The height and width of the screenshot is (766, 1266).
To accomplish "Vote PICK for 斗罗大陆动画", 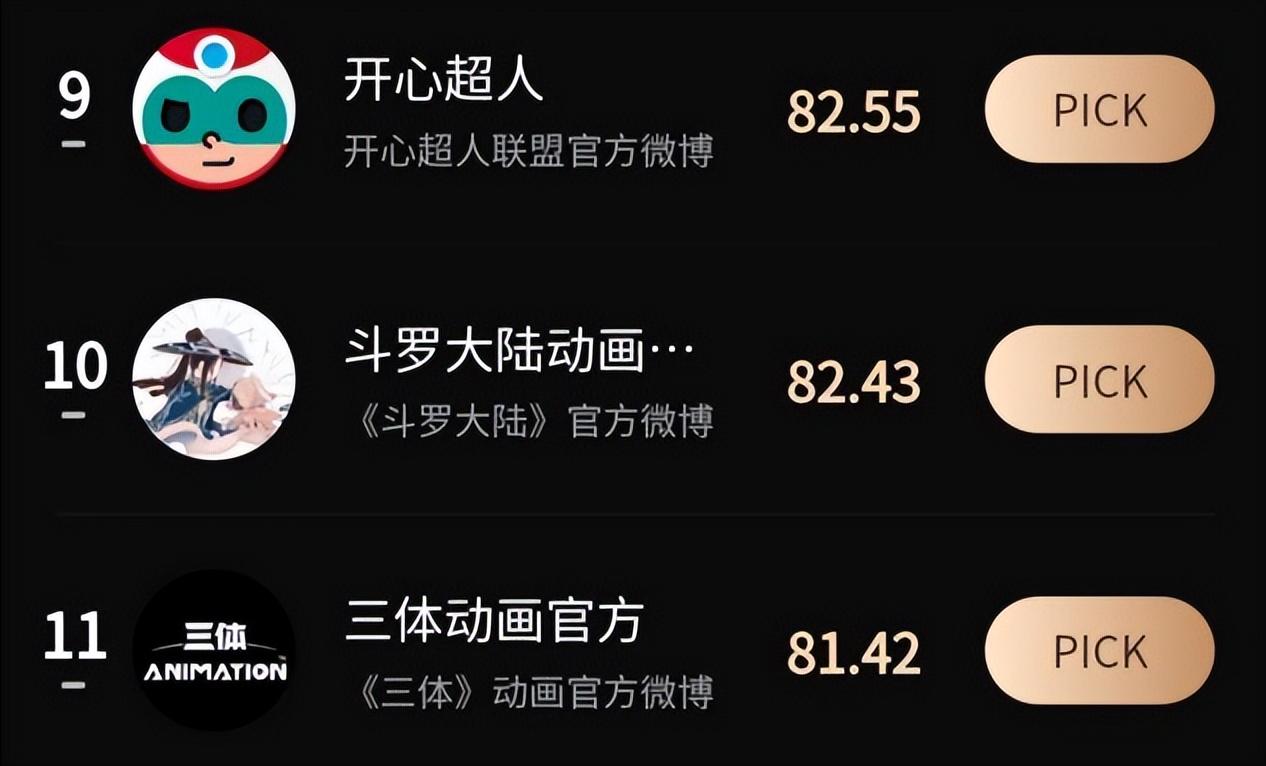I will pyautogui.click(x=1099, y=380).
